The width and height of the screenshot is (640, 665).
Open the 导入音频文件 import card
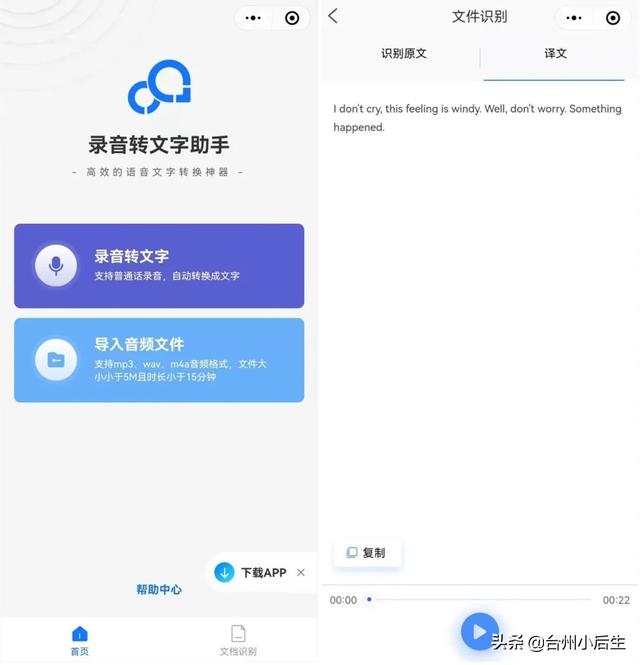(x=159, y=360)
